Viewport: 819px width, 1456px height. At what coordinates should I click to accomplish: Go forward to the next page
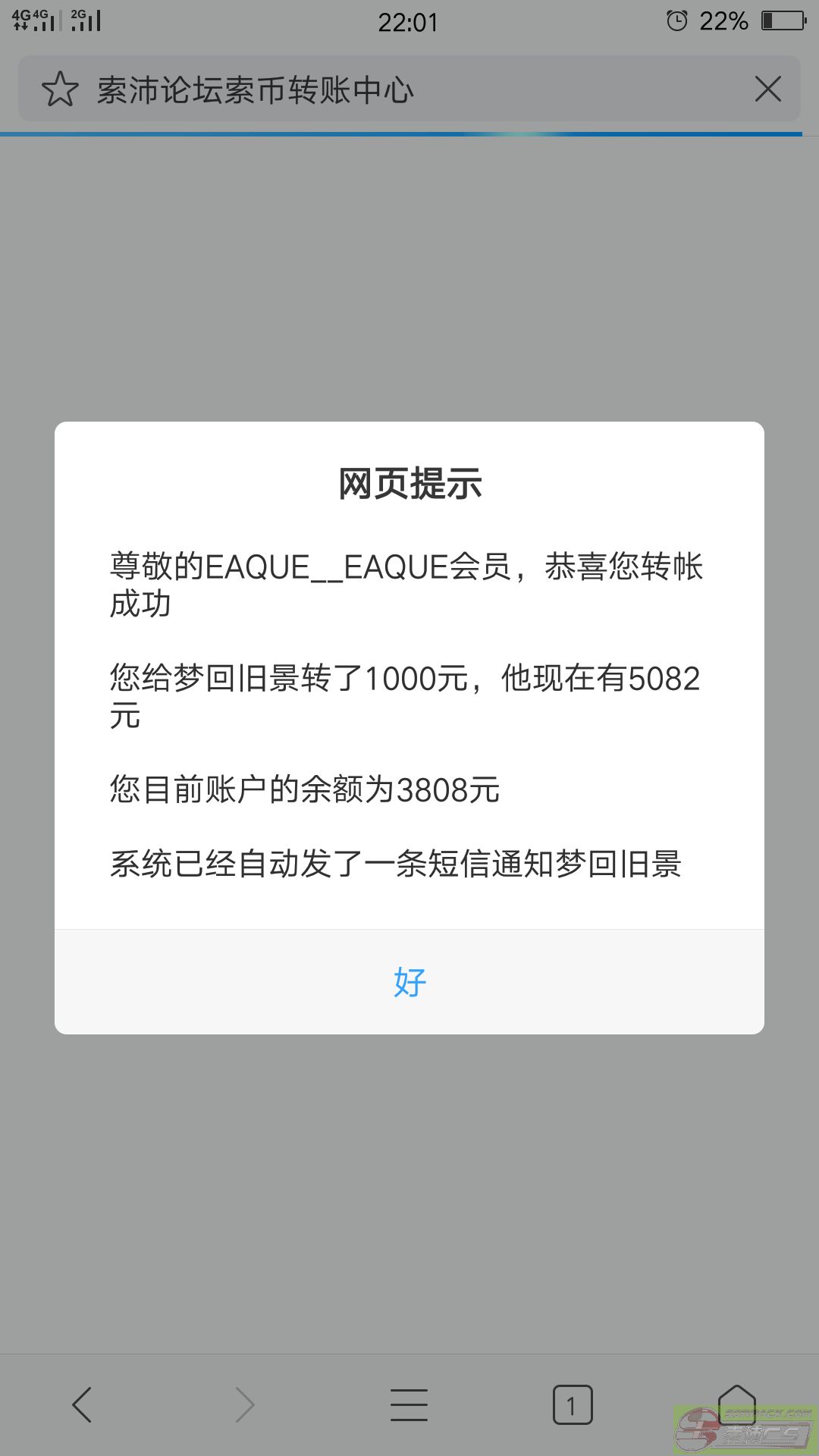click(x=245, y=1404)
